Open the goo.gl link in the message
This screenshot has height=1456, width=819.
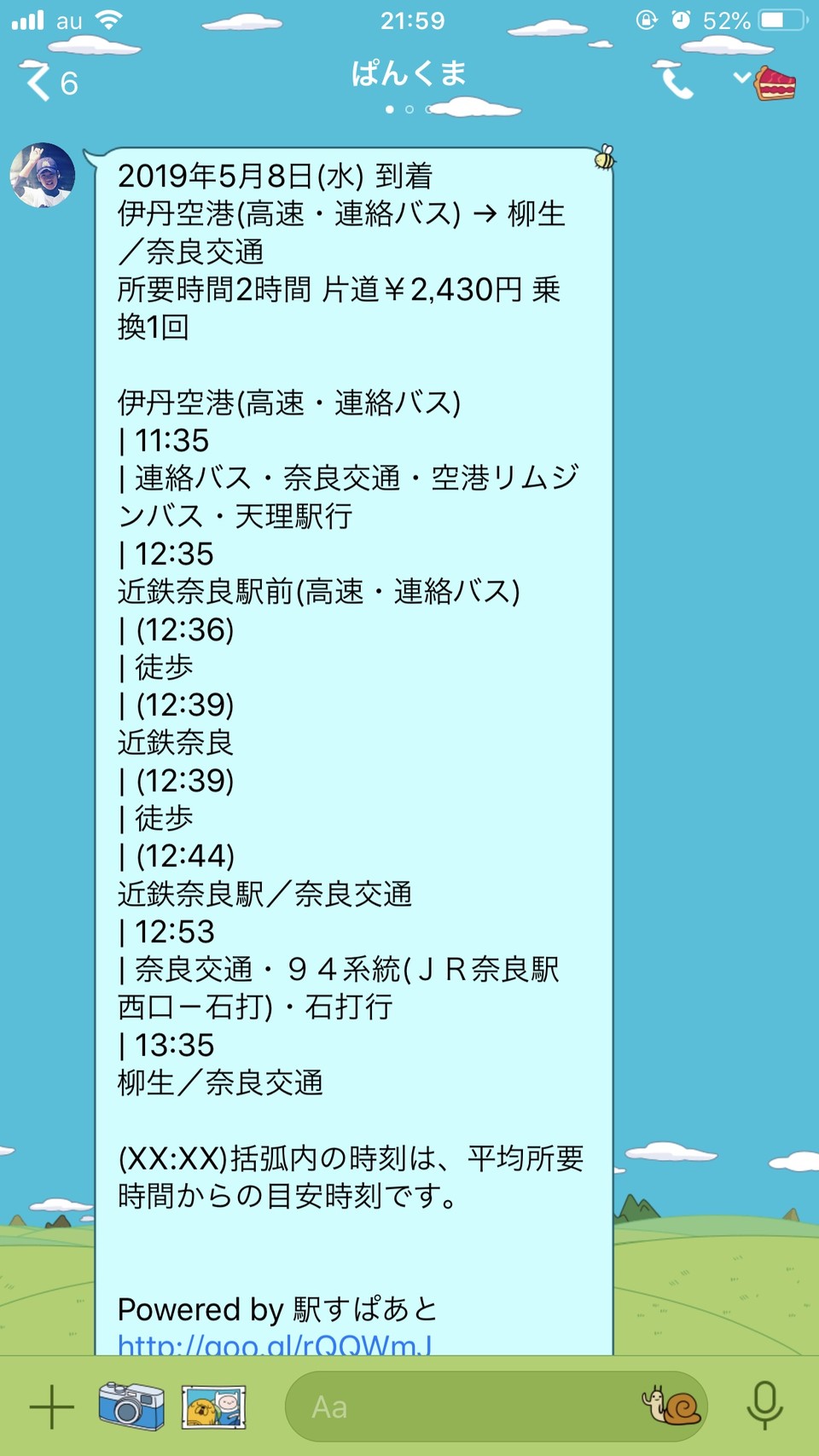(275, 1344)
